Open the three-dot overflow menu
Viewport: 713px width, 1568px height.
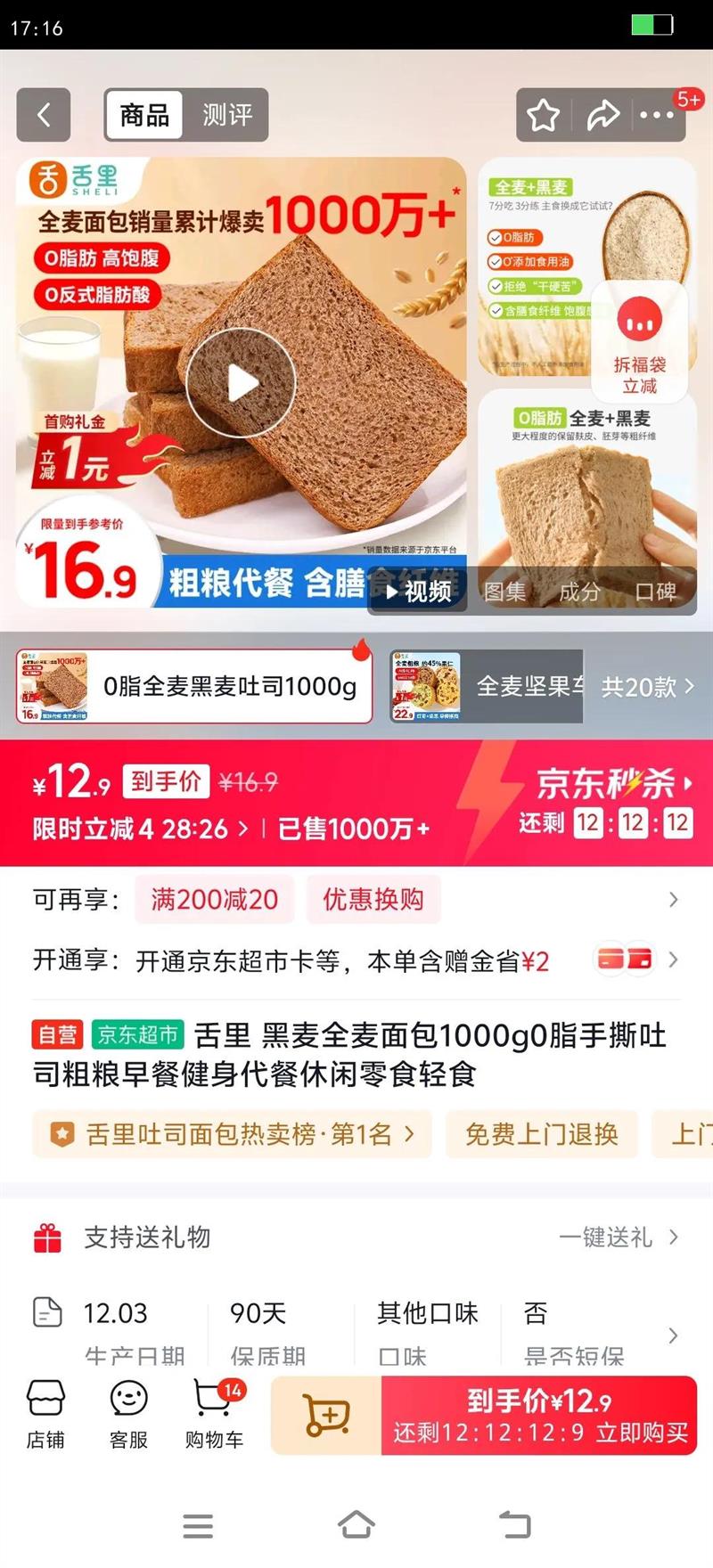(657, 115)
